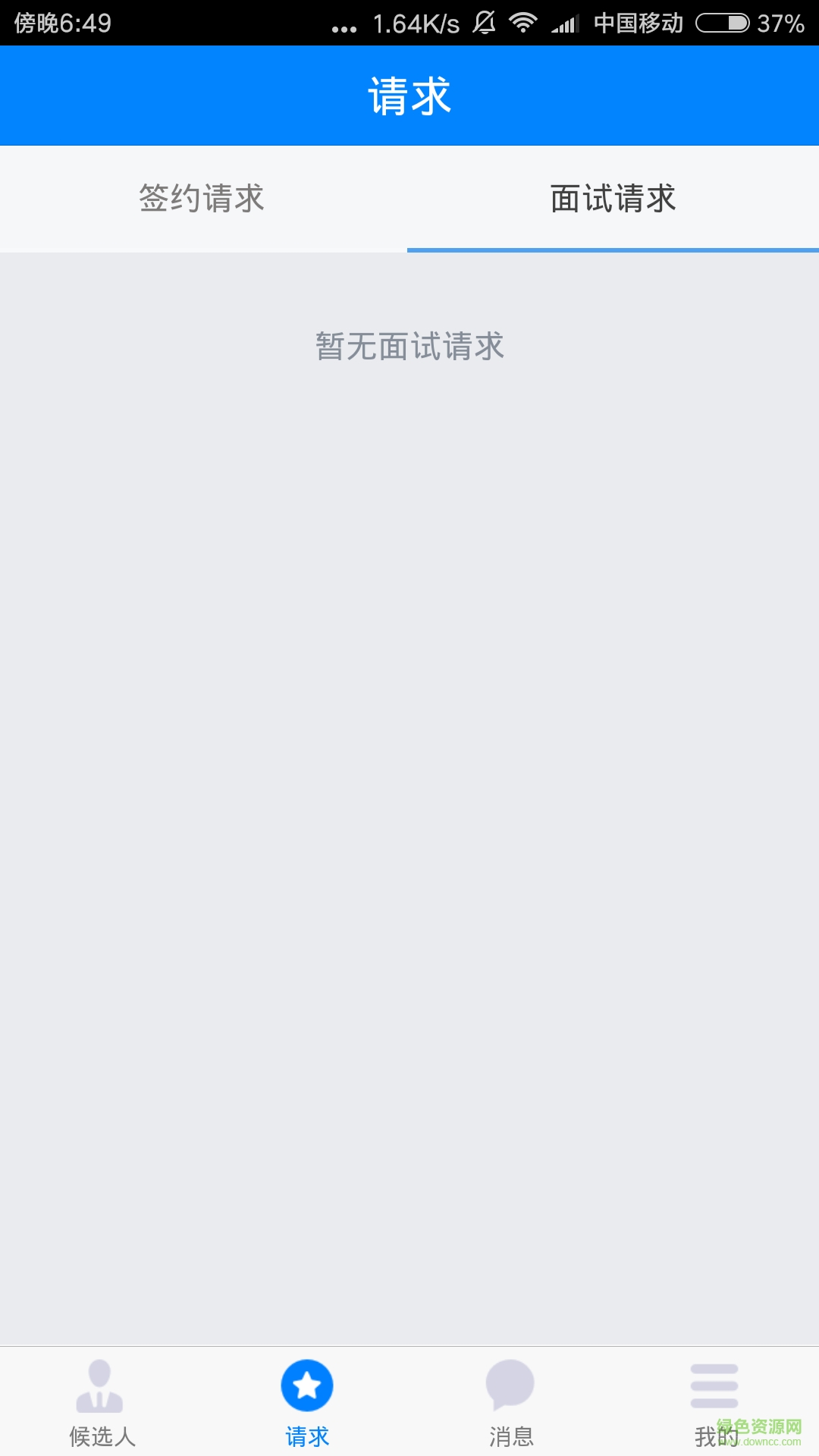819x1456 pixels.
Task: Tap the cellular signal bars icon
Action: pyautogui.click(x=565, y=22)
